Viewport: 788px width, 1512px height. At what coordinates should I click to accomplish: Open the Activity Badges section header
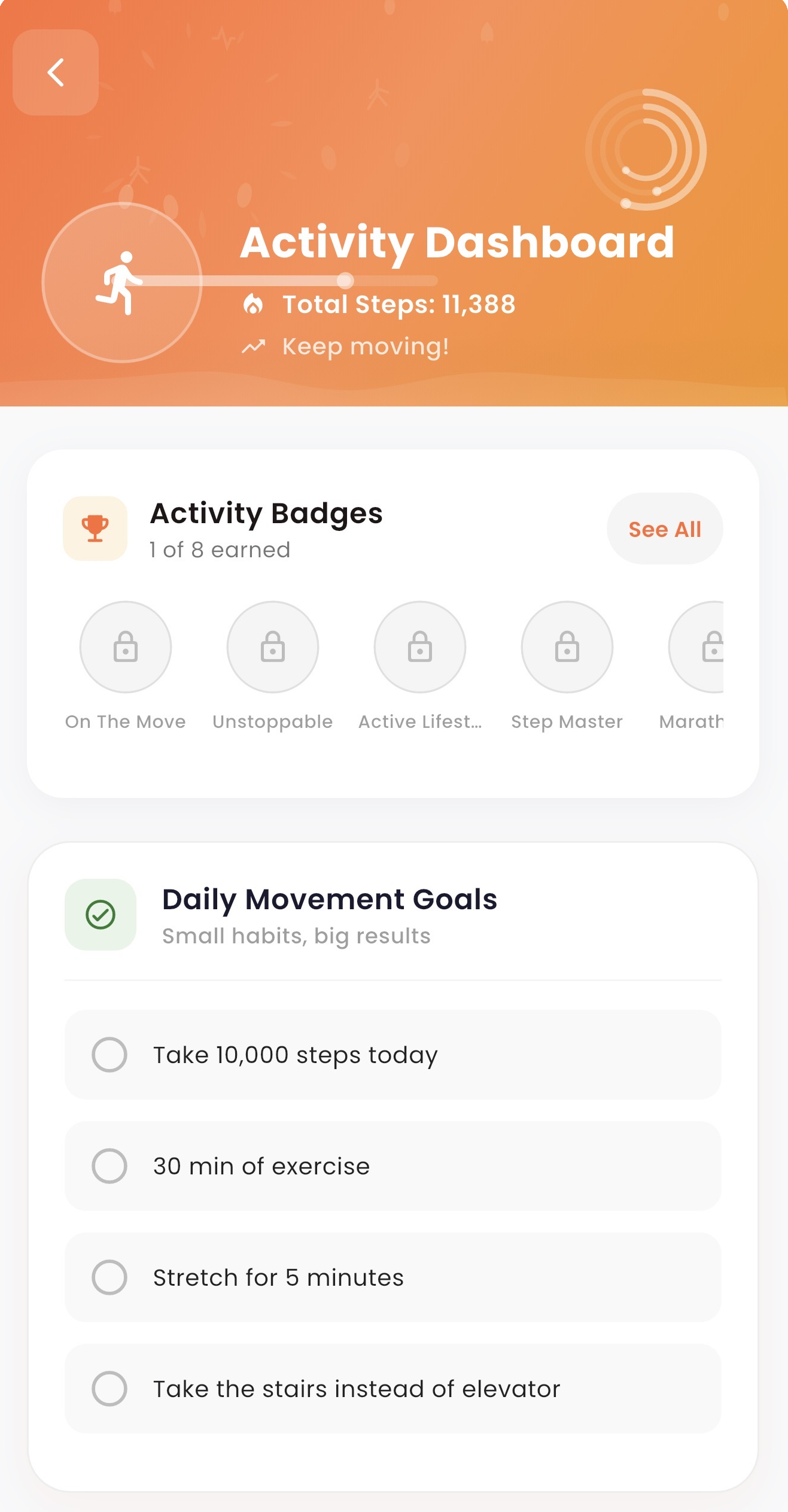(266, 514)
